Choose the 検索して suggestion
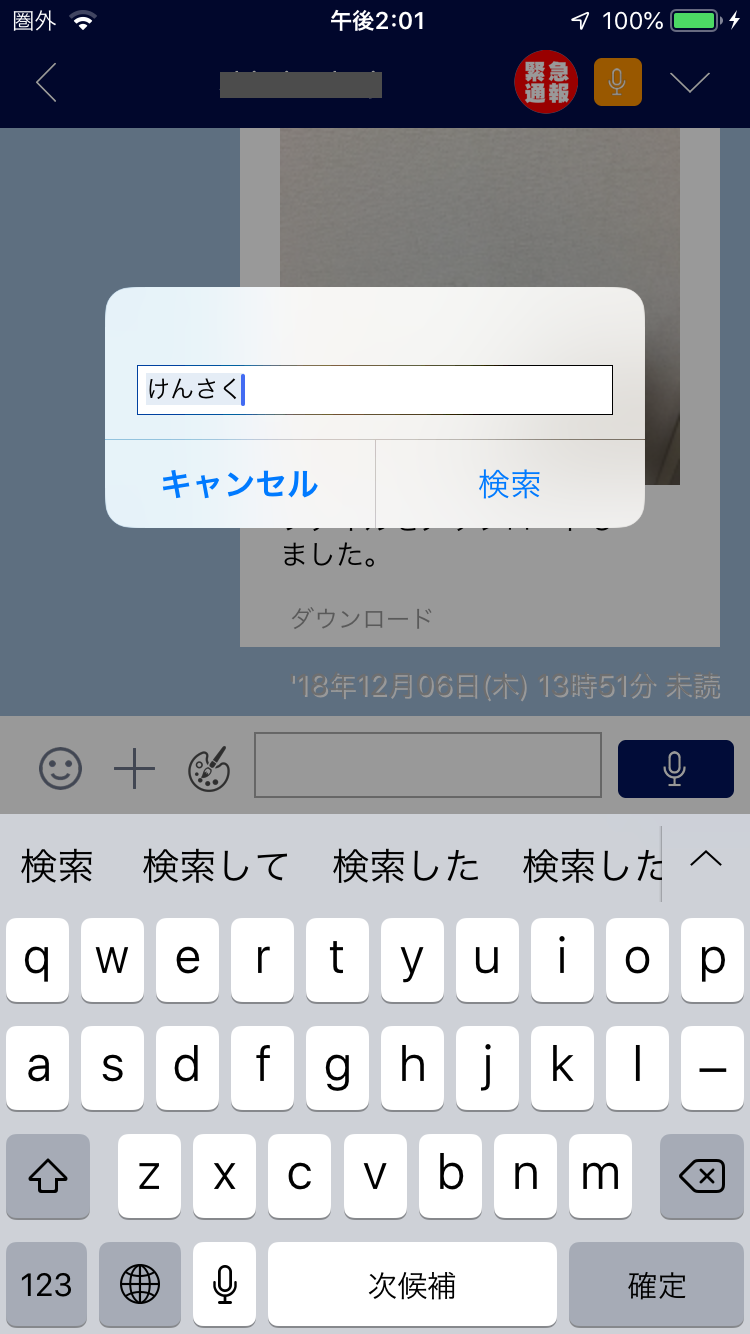Image resolution: width=750 pixels, height=1334 pixels. point(216,866)
